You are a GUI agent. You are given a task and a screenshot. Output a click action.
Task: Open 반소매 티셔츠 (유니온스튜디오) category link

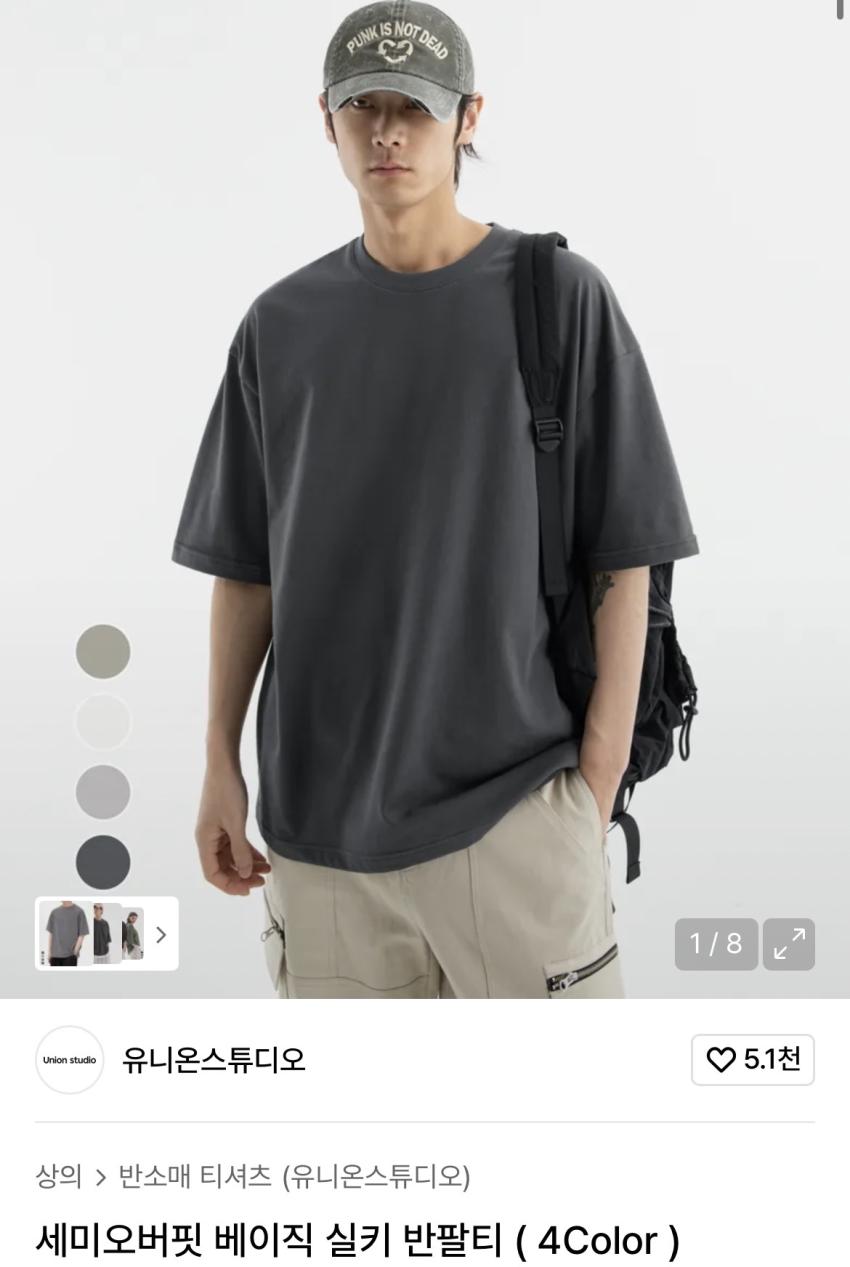(x=294, y=1176)
